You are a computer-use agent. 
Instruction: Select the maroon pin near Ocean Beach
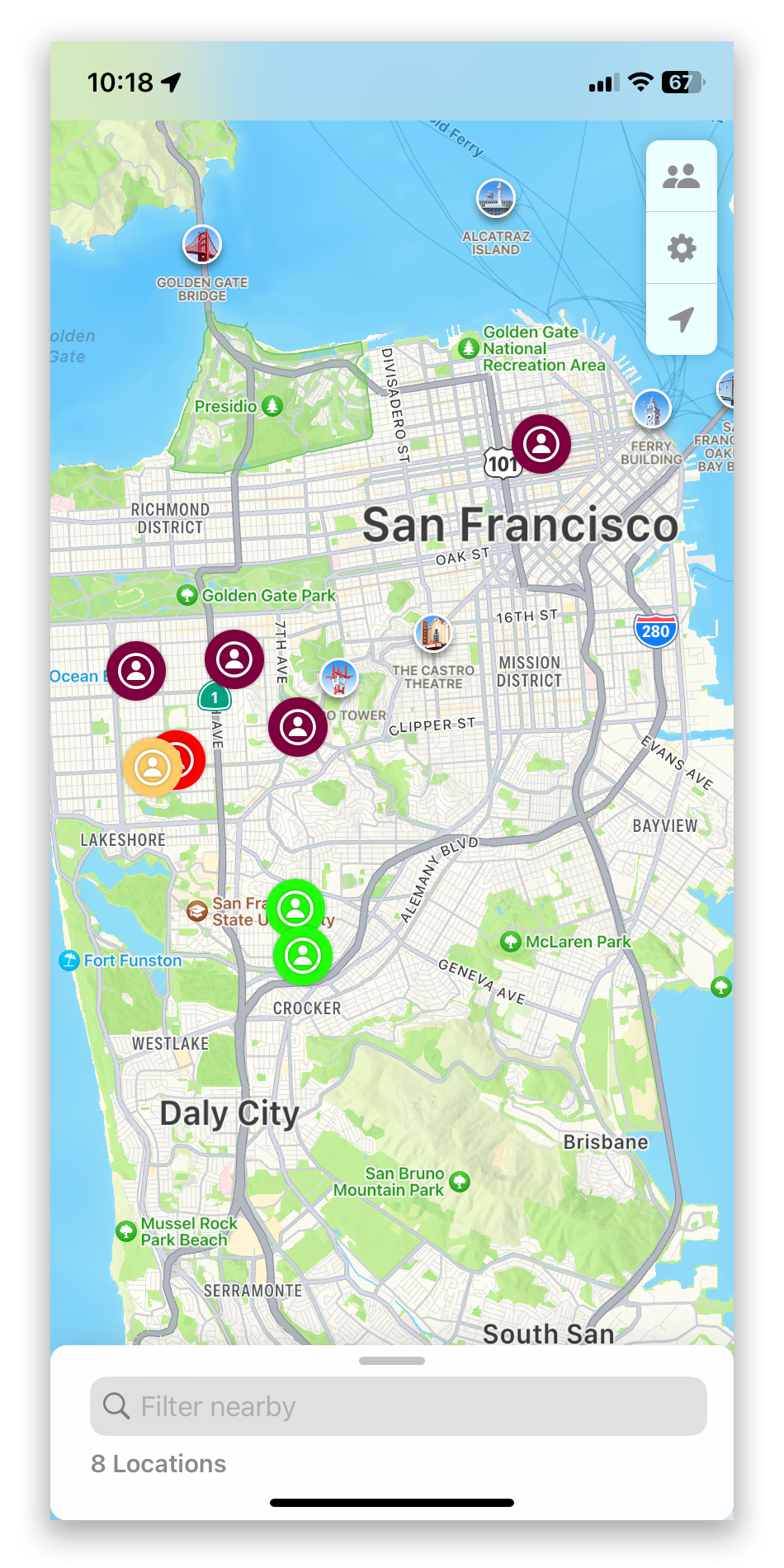pos(136,671)
